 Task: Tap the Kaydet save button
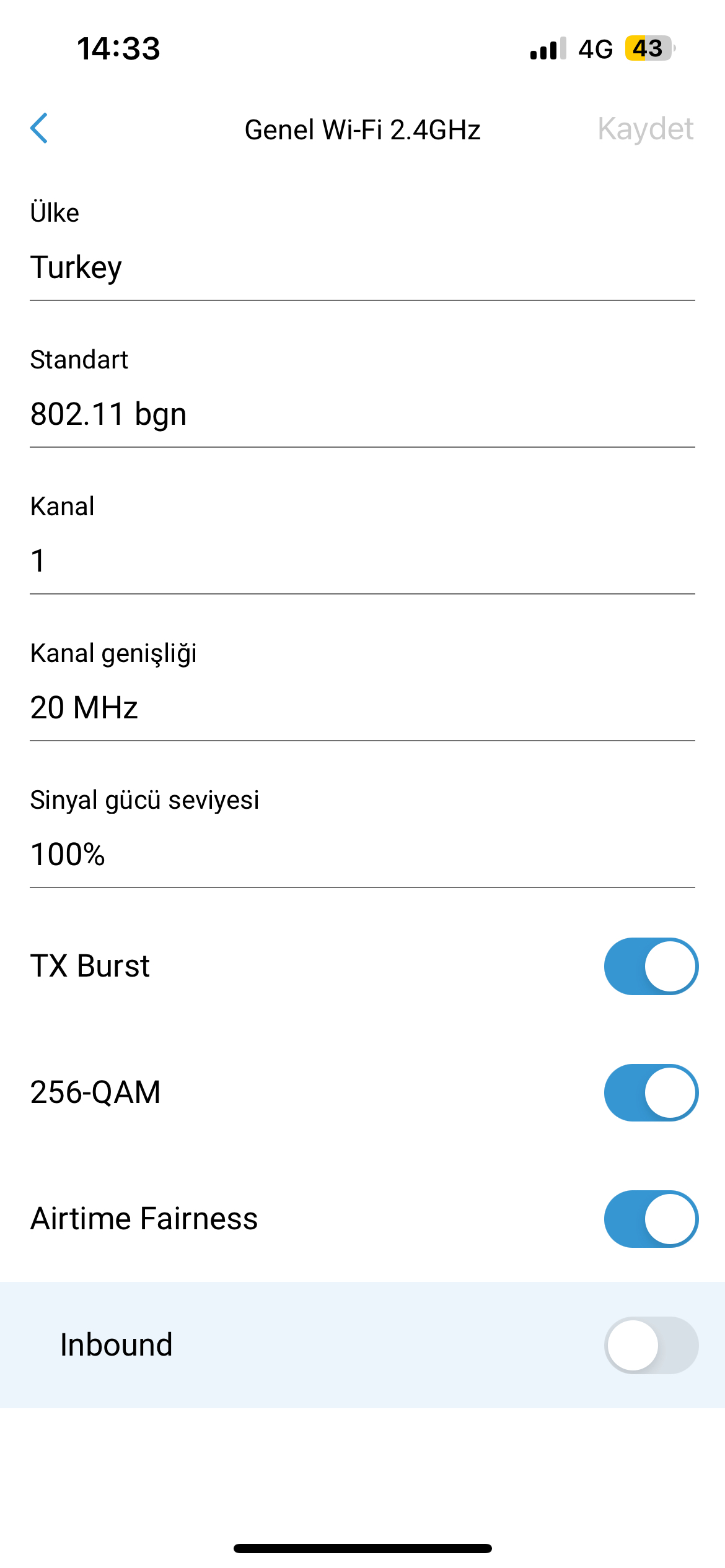(x=645, y=129)
